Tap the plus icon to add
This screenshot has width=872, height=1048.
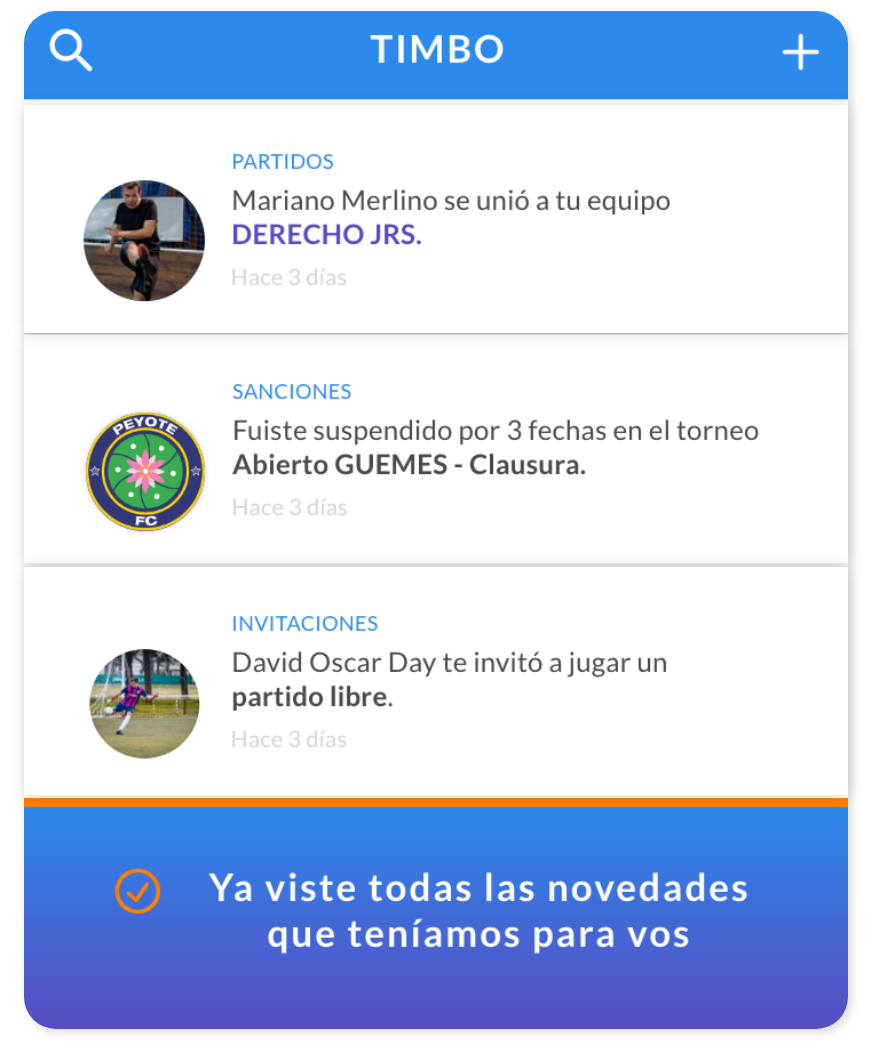click(x=800, y=52)
